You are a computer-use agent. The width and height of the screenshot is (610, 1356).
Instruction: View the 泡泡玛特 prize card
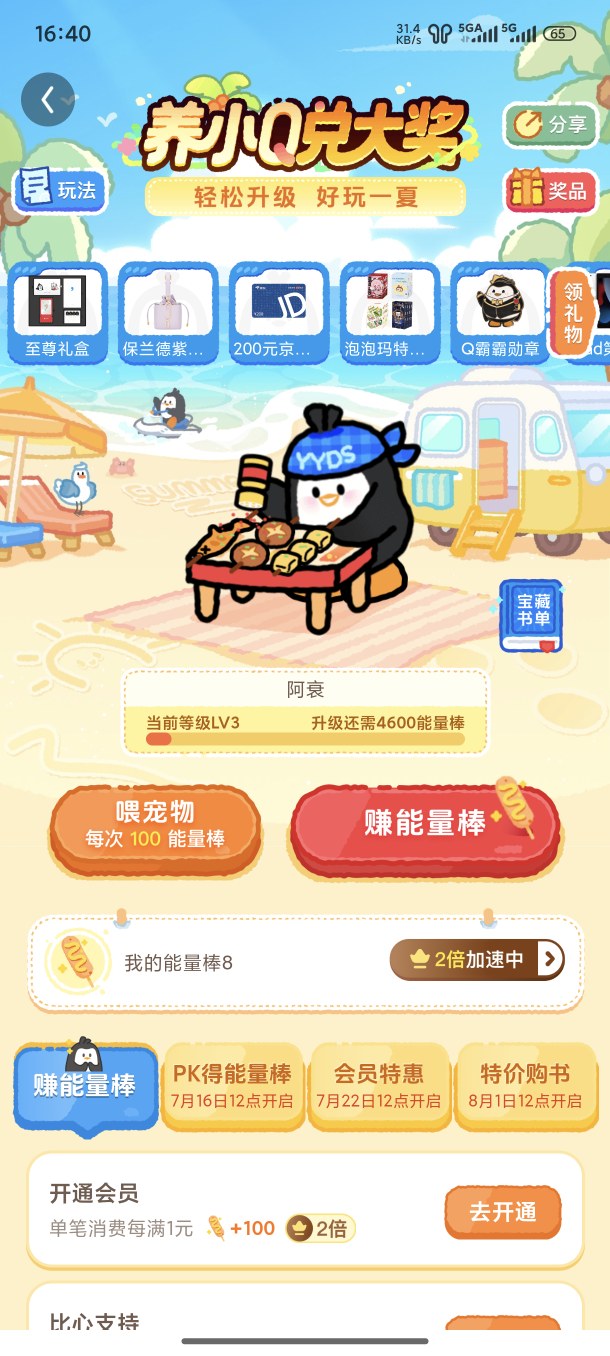tap(390, 312)
